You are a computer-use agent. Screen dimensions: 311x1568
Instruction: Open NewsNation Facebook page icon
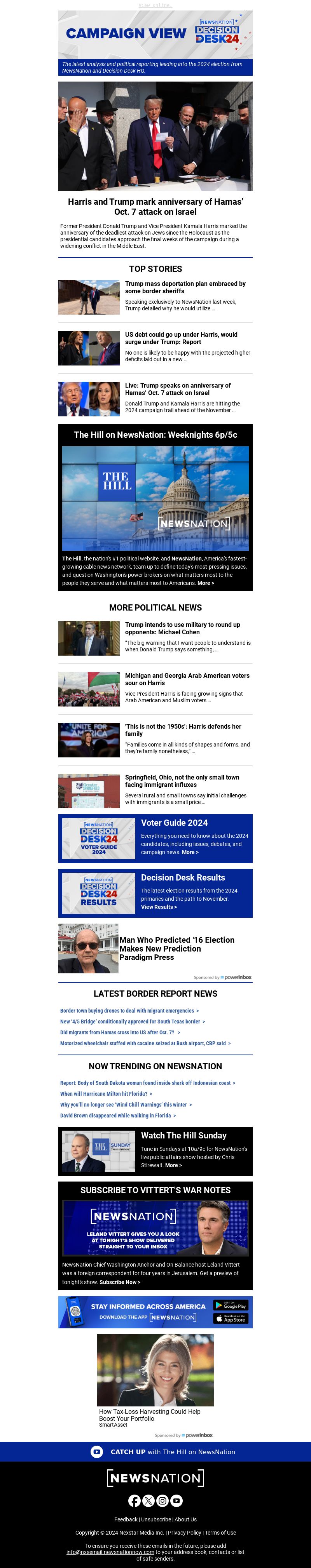click(134, 1500)
